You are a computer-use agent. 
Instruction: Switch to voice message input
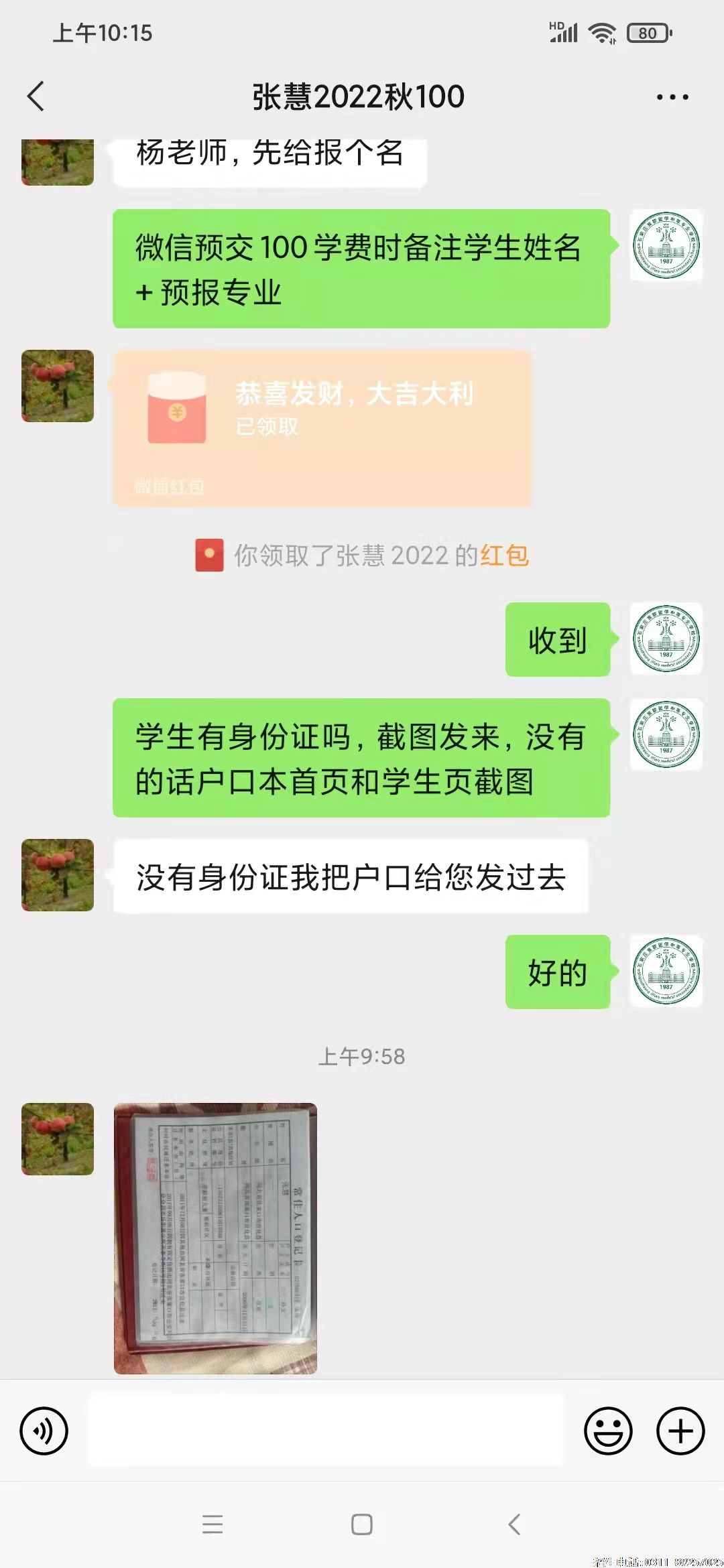(44, 1431)
